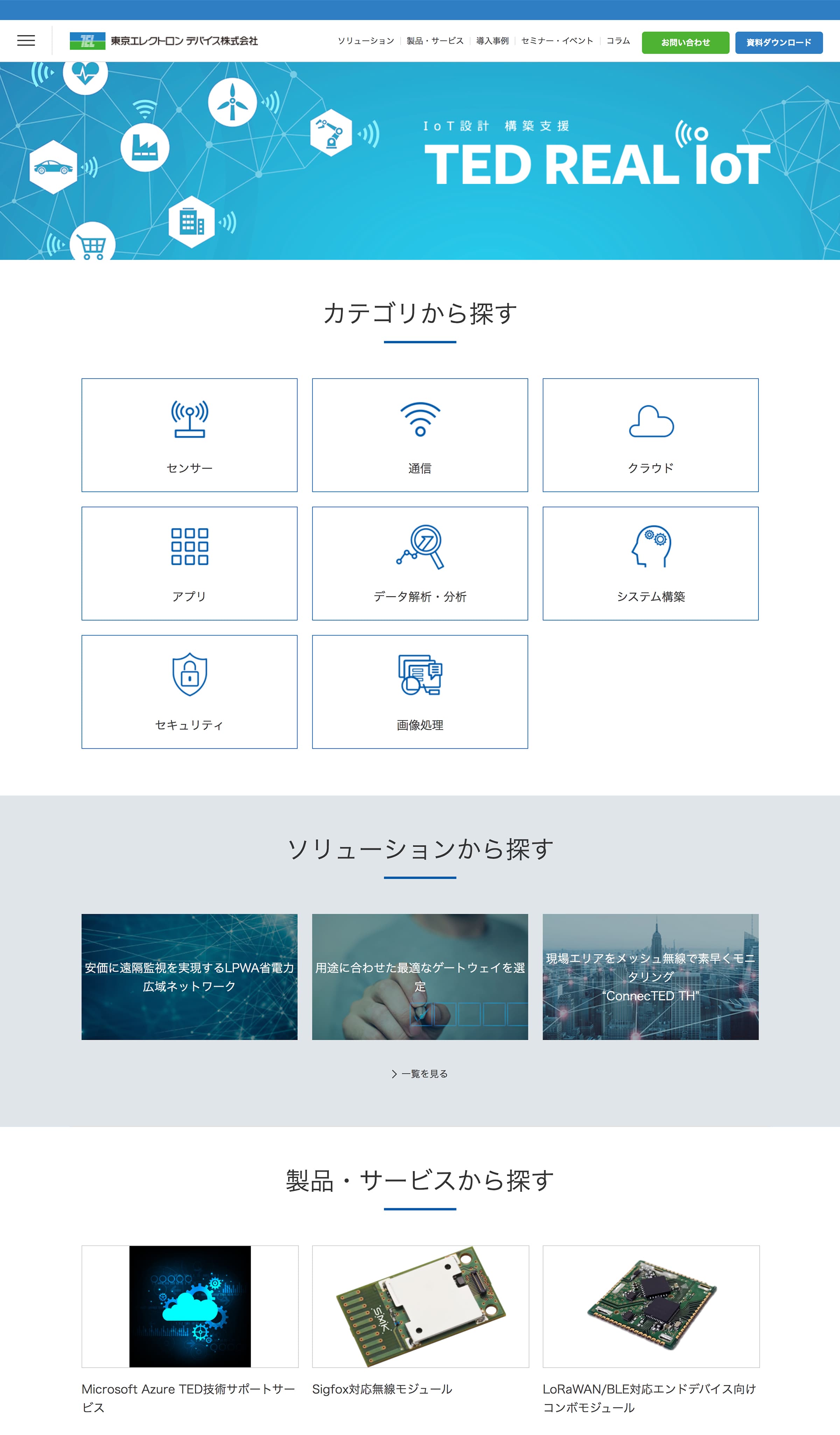Choose the データ解析・分析 category
The image size is (840, 1435).
(420, 563)
